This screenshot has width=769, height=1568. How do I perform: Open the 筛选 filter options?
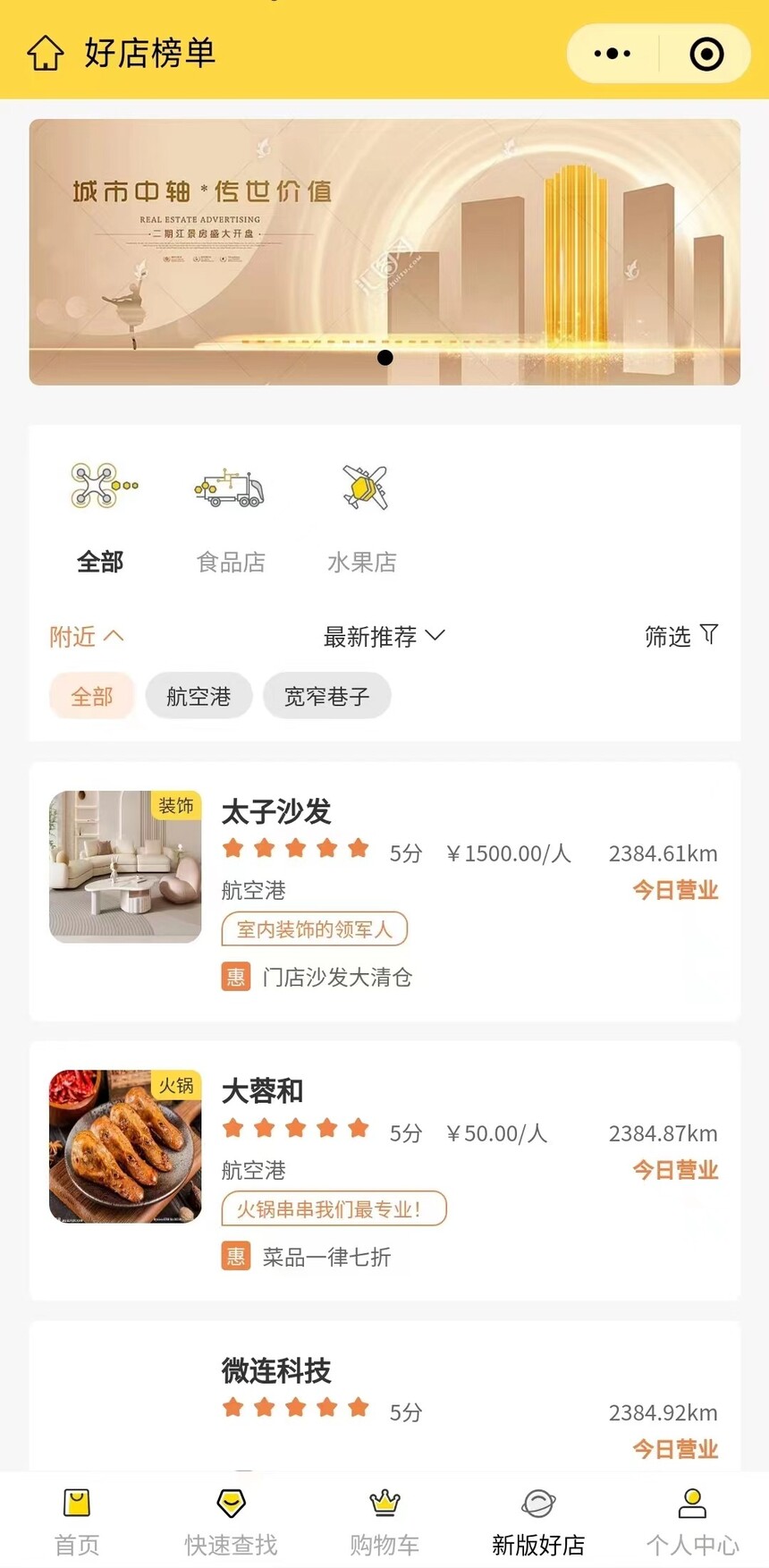[x=680, y=636]
